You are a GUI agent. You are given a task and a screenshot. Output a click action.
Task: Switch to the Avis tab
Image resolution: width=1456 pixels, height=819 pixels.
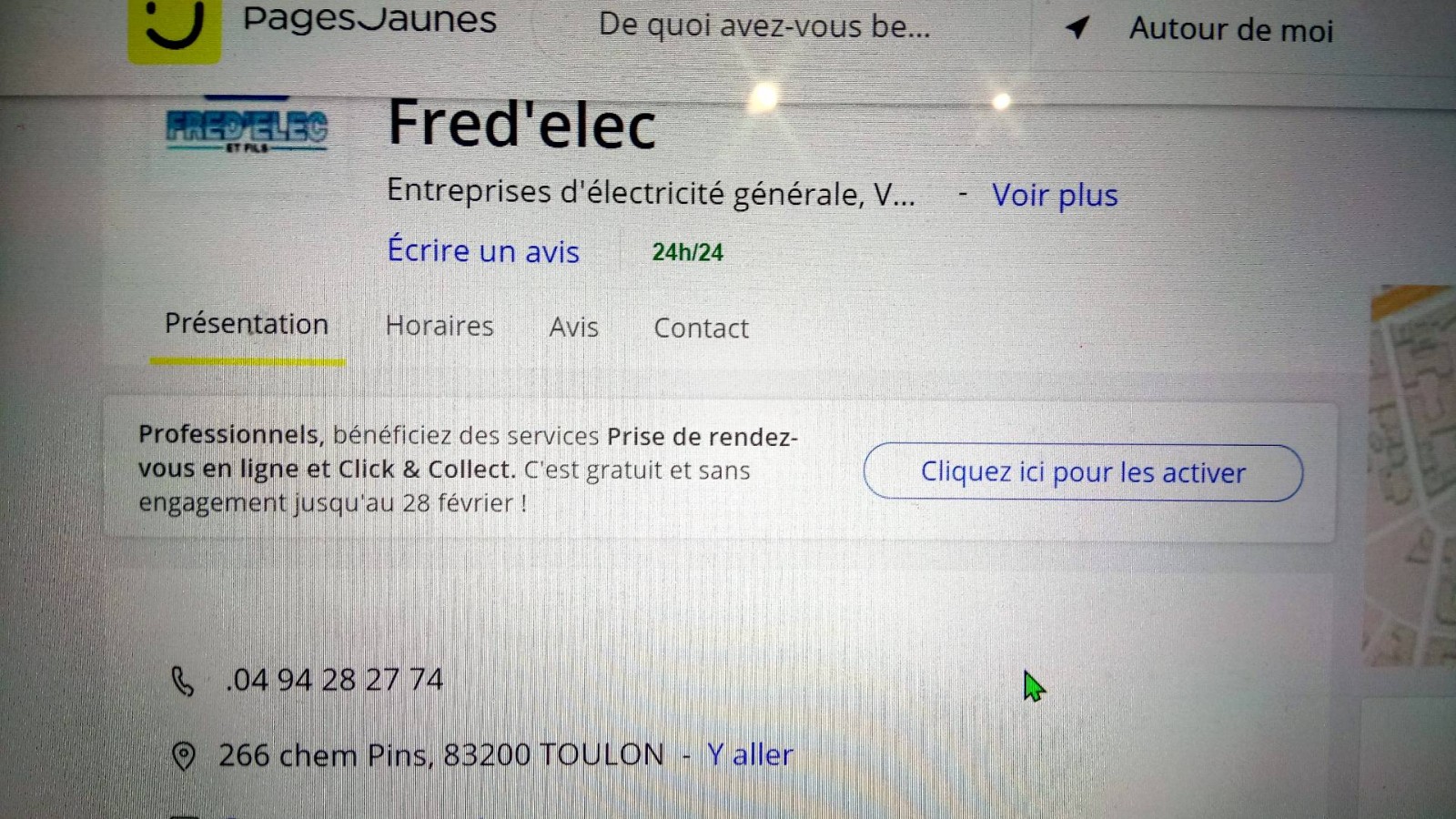coord(573,328)
